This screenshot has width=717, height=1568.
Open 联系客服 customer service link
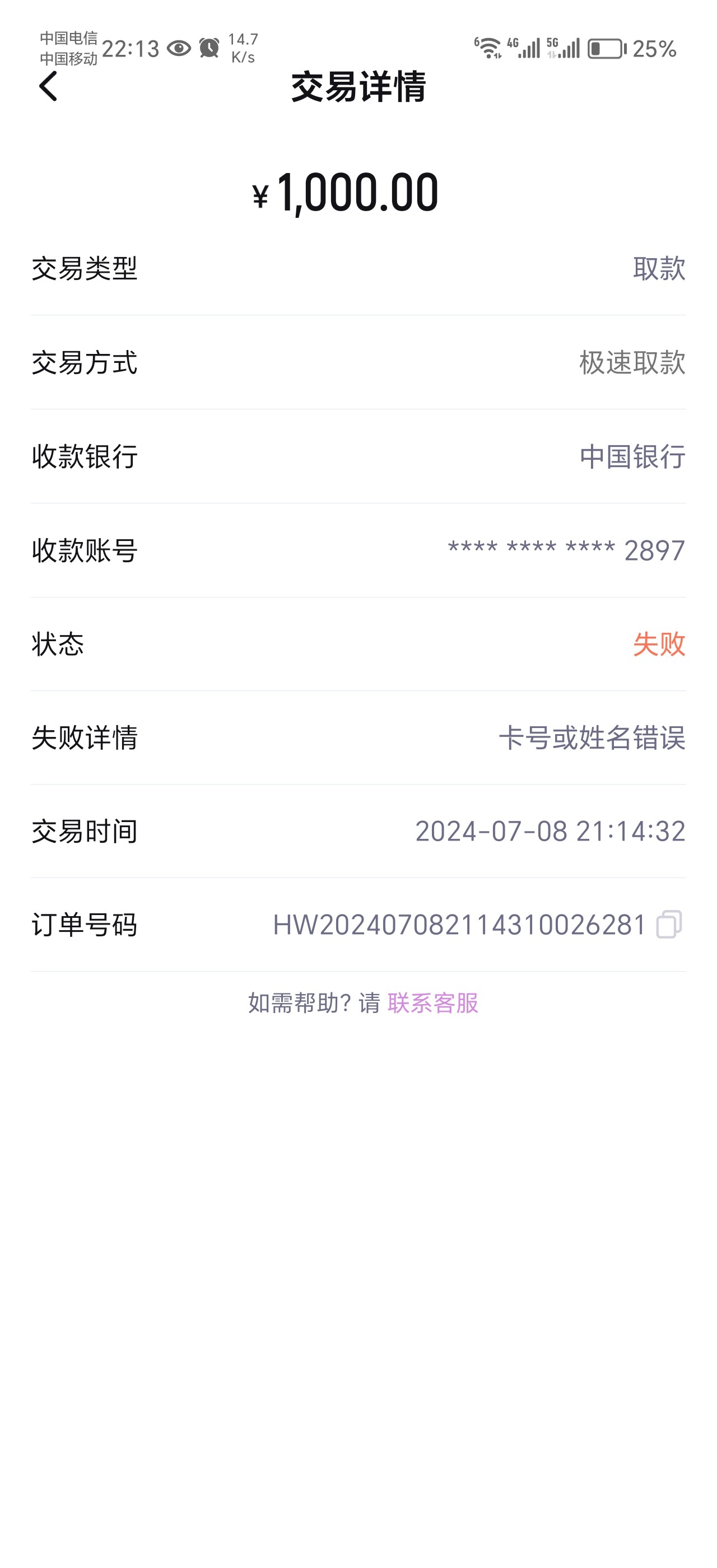coord(433,1001)
